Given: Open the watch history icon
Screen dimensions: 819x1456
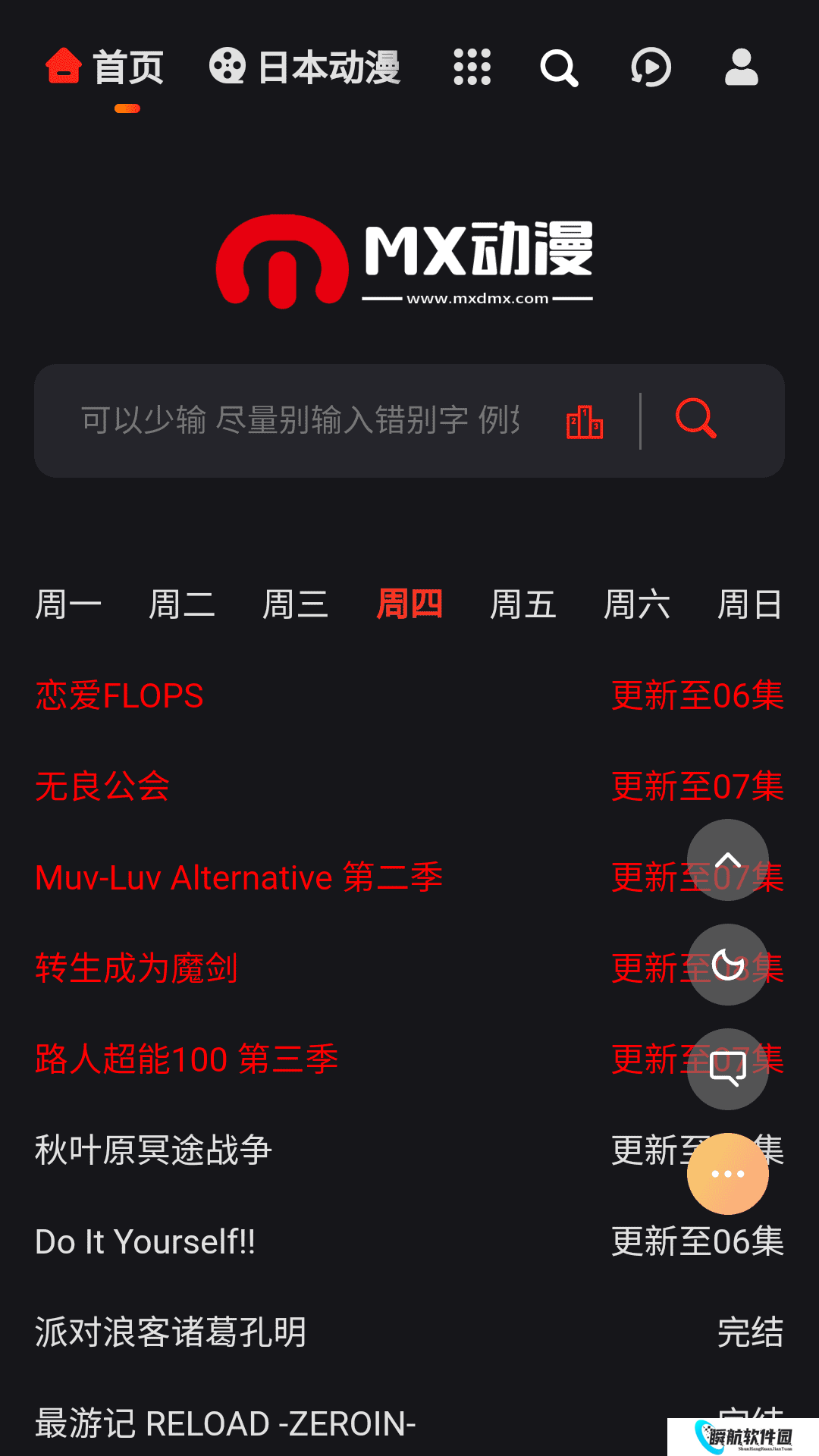Looking at the screenshot, I should tap(651, 67).
